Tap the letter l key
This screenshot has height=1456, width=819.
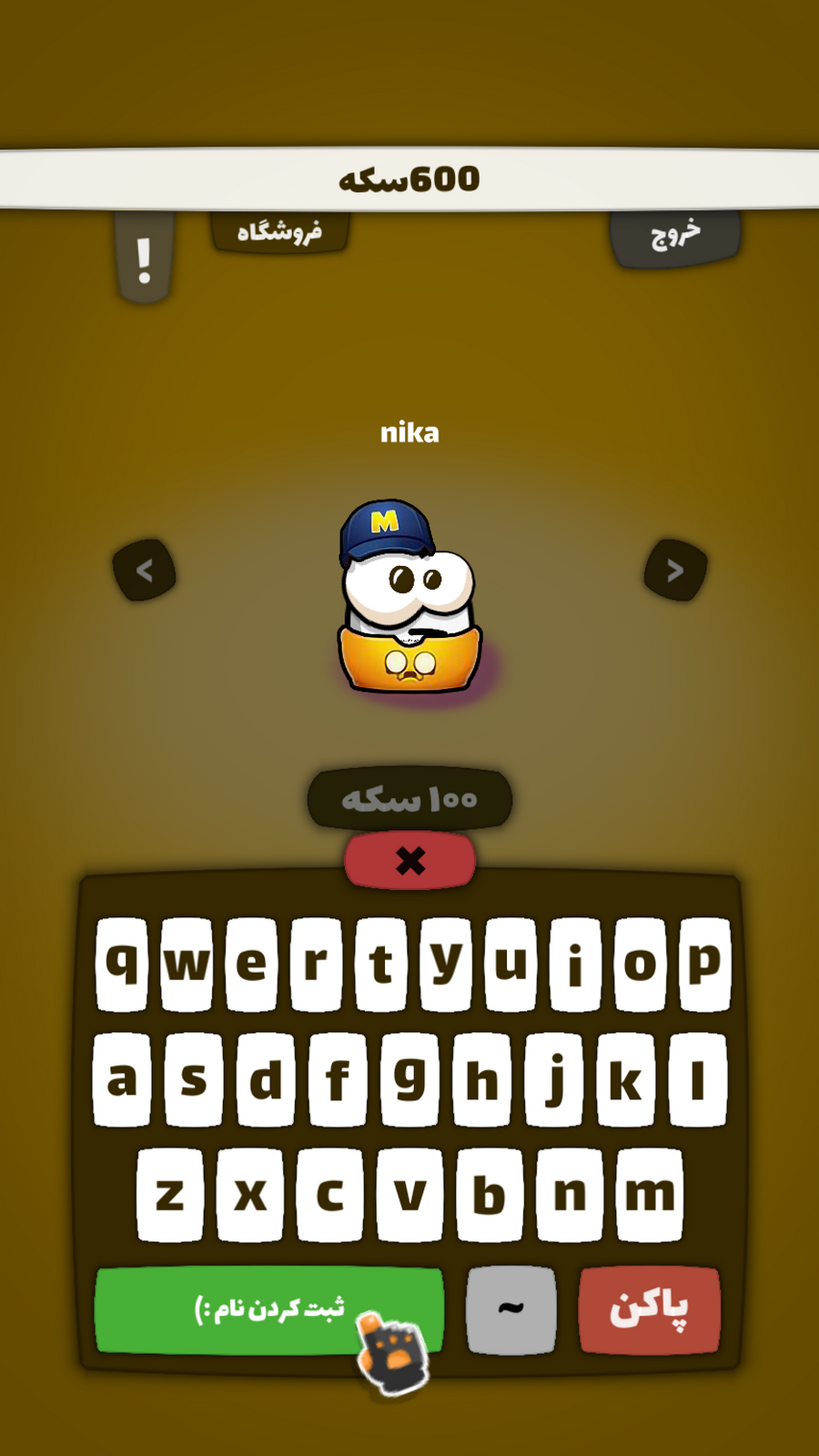click(x=698, y=1080)
